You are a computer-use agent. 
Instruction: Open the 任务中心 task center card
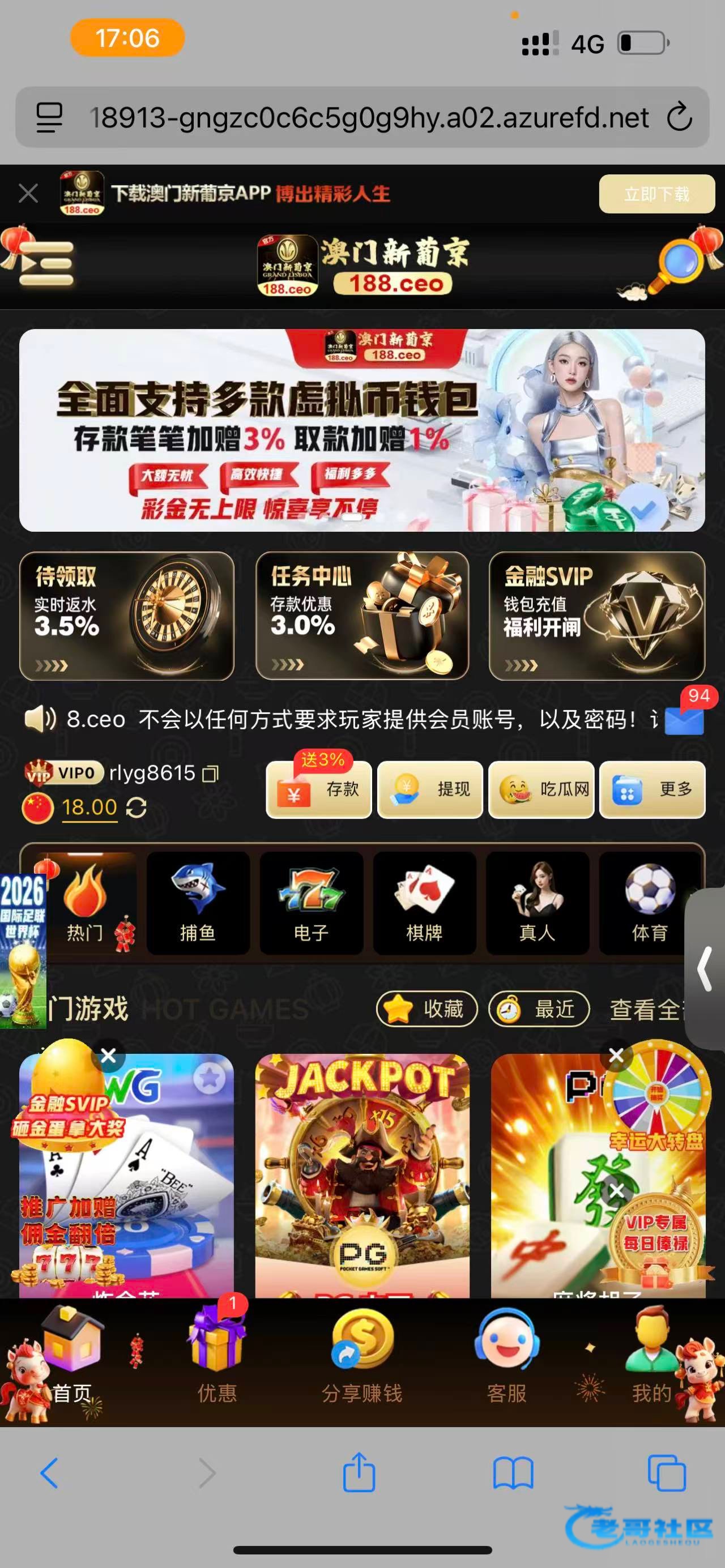click(x=362, y=616)
